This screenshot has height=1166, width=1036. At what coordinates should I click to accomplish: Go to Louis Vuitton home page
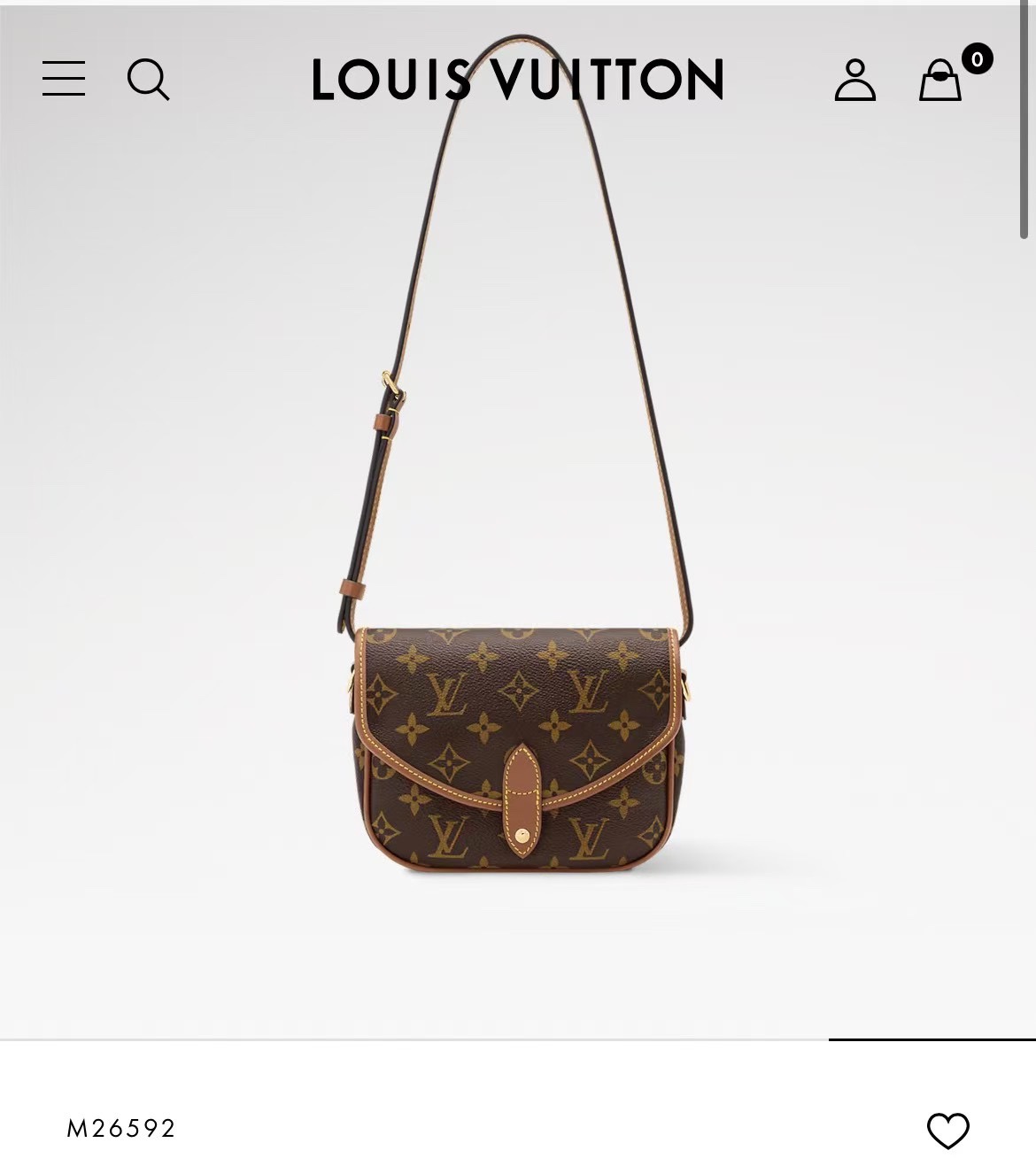click(x=518, y=79)
